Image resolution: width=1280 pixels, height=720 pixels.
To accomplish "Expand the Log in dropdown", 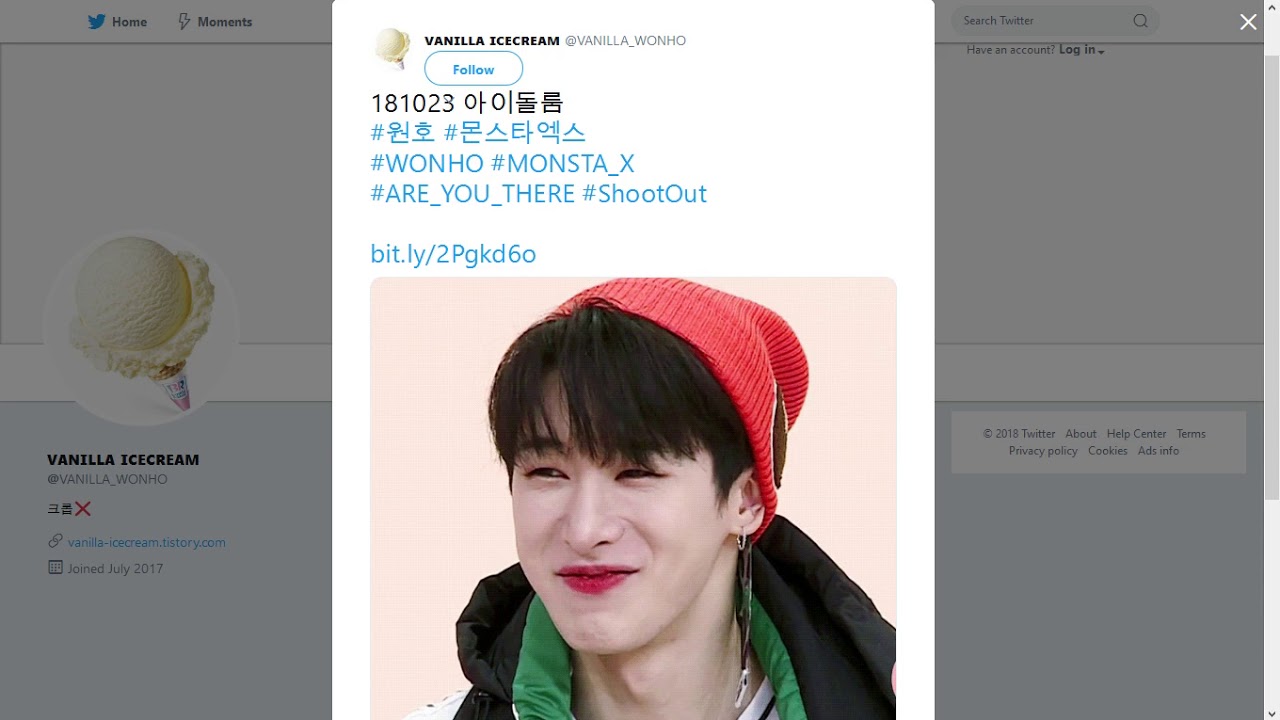I will point(1081,50).
